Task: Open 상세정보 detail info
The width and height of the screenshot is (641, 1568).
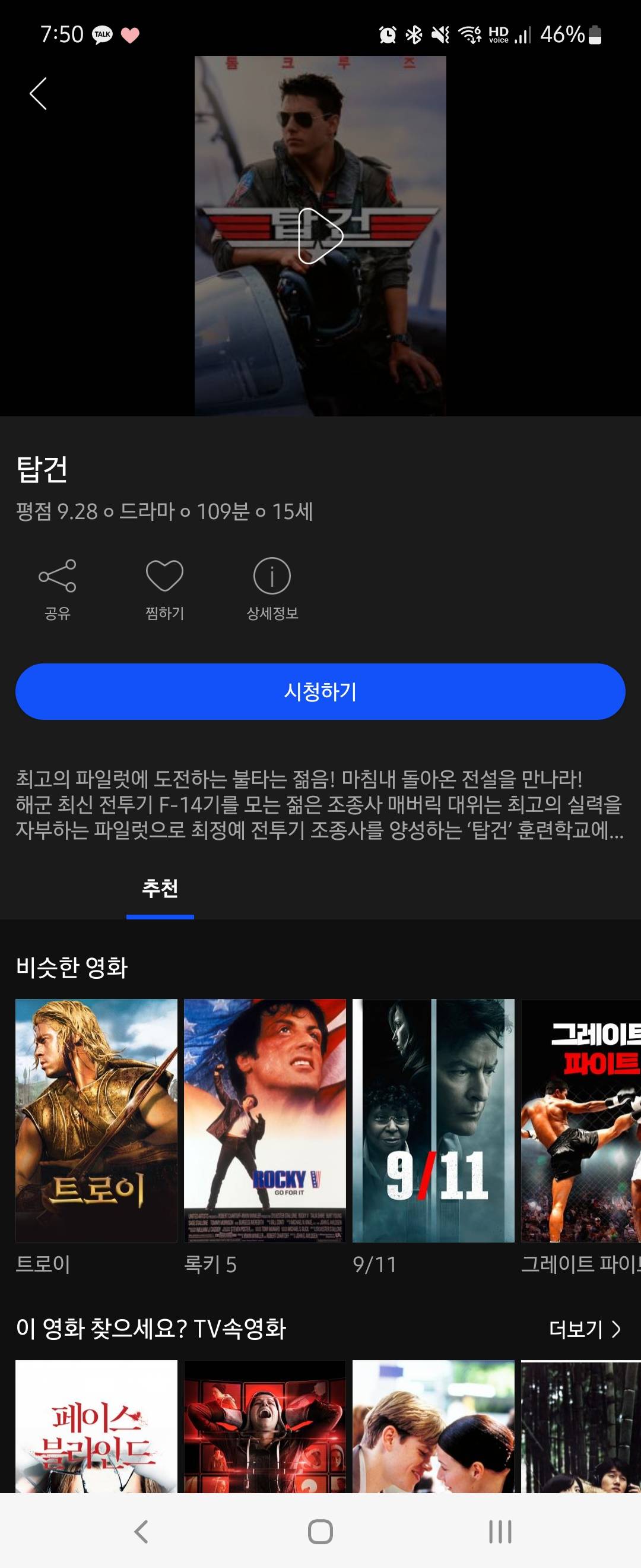Action: tap(272, 588)
